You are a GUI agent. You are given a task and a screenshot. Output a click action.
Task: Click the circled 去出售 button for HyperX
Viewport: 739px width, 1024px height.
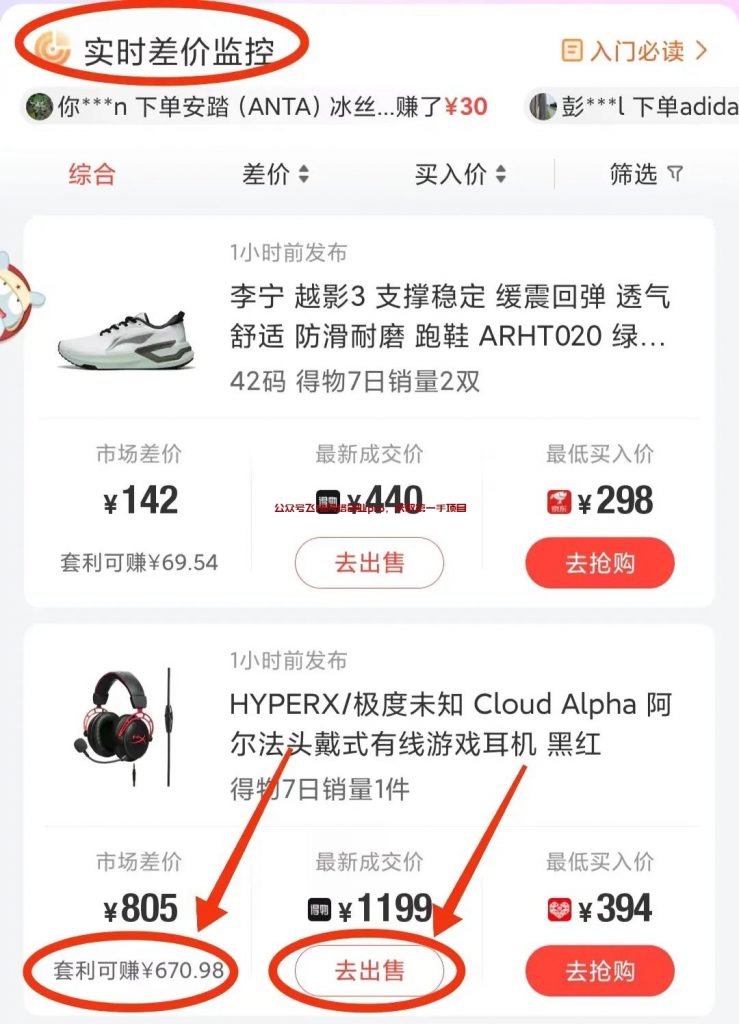click(x=368, y=970)
